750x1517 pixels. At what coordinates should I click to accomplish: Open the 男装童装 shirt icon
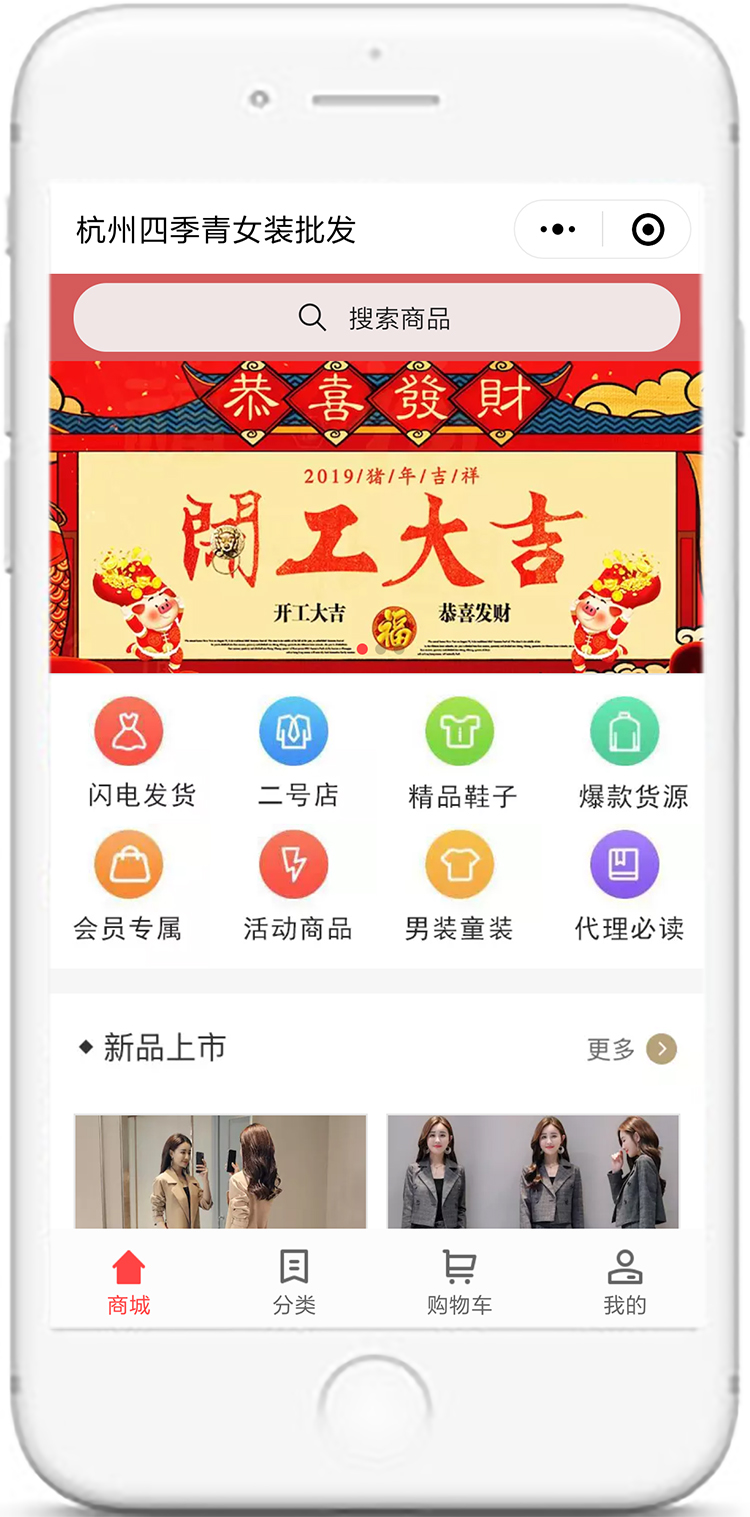tap(459, 862)
